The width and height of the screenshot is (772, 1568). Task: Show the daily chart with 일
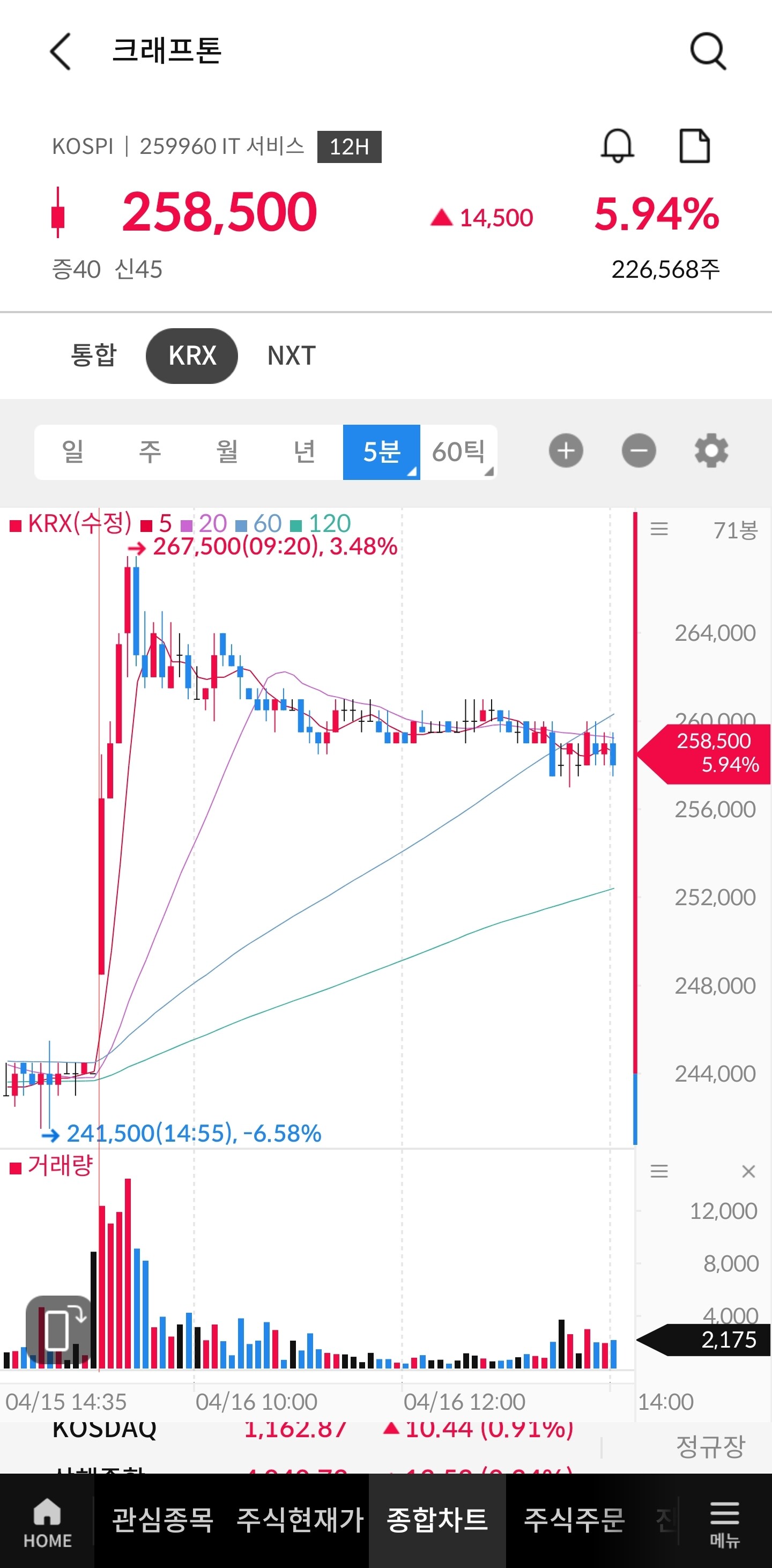[x=72, y=452]
